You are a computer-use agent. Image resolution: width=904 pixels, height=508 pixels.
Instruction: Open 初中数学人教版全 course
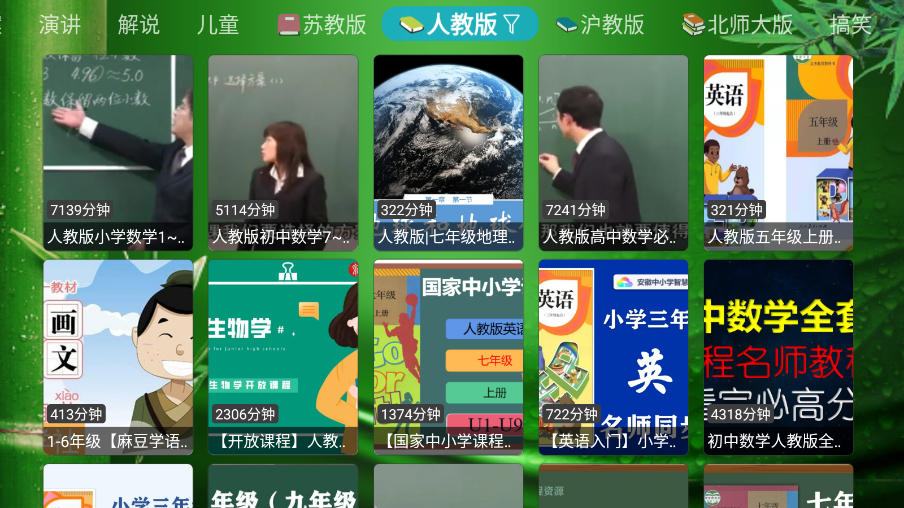(778, 357)
